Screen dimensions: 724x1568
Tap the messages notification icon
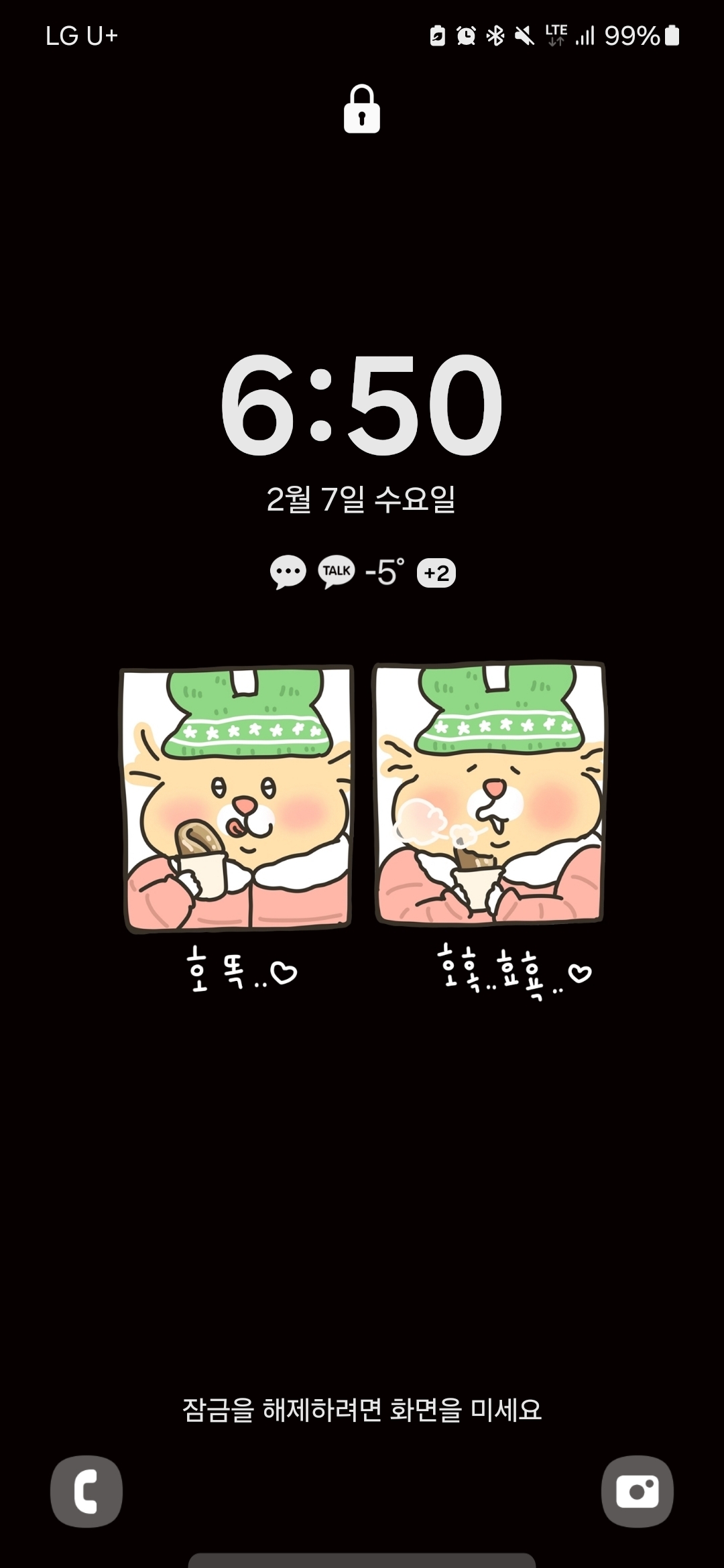tap(288, 572)
